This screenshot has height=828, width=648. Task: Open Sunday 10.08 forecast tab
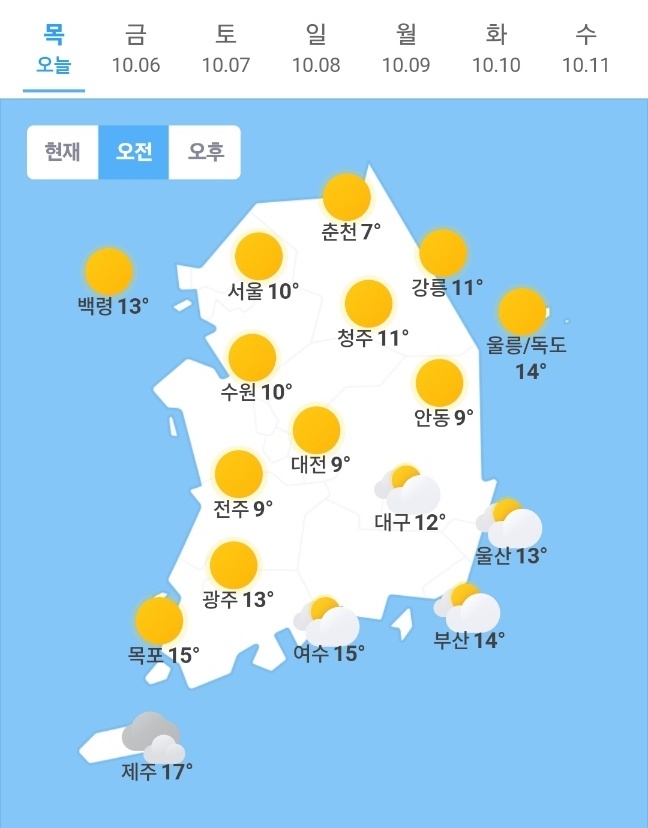(x=316, y=50)
